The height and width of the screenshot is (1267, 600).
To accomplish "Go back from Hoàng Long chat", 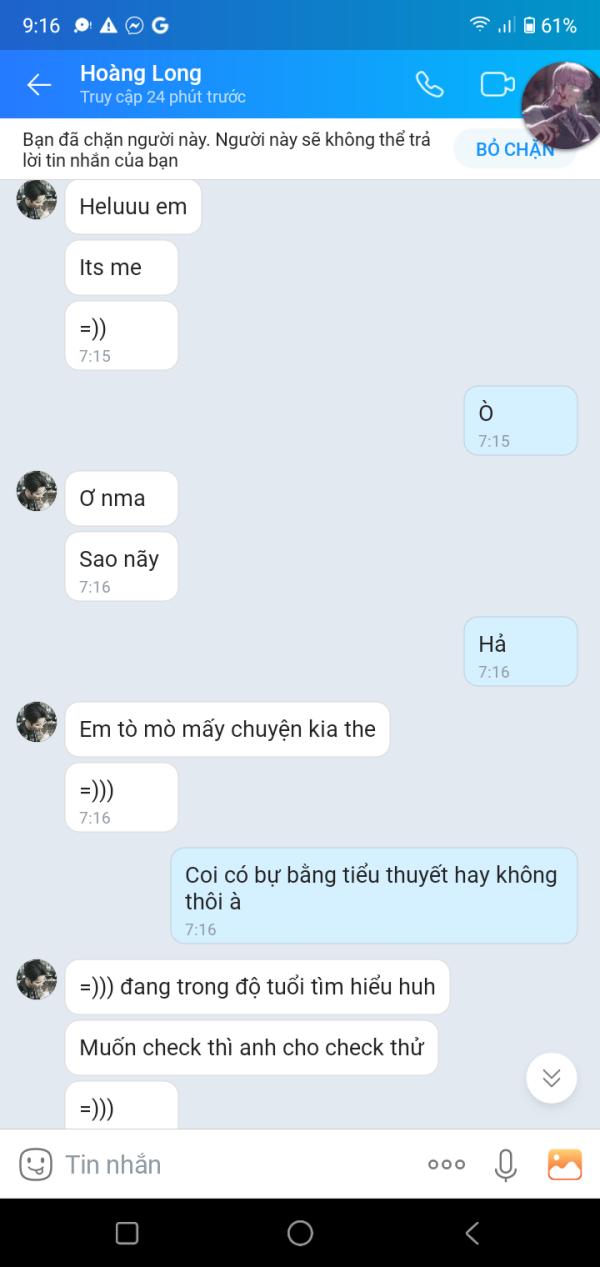I will click(x=39, y=85).
